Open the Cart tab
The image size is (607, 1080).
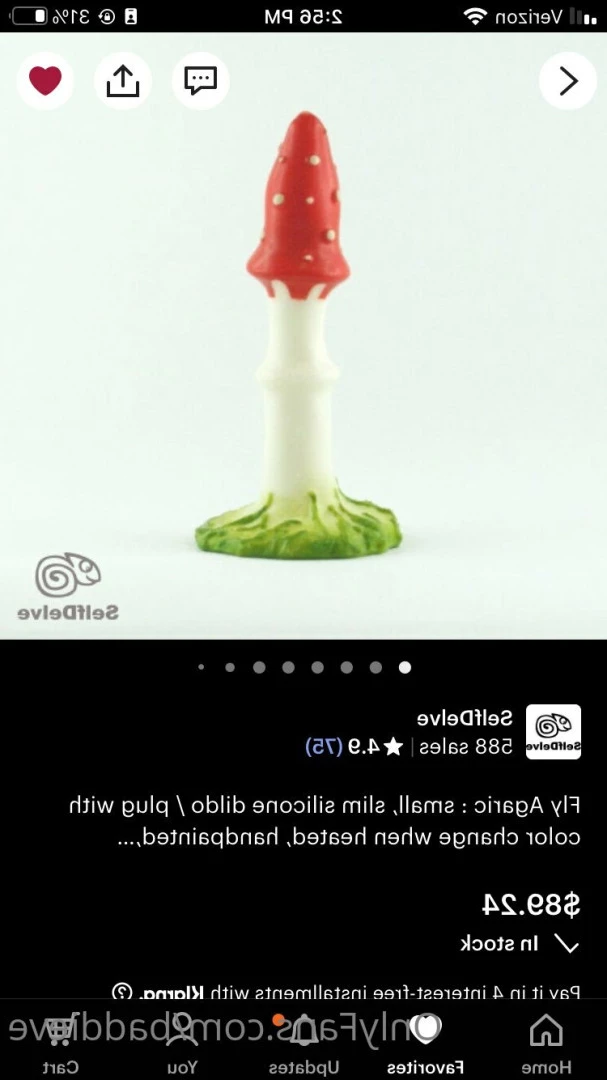[60, 1040]
